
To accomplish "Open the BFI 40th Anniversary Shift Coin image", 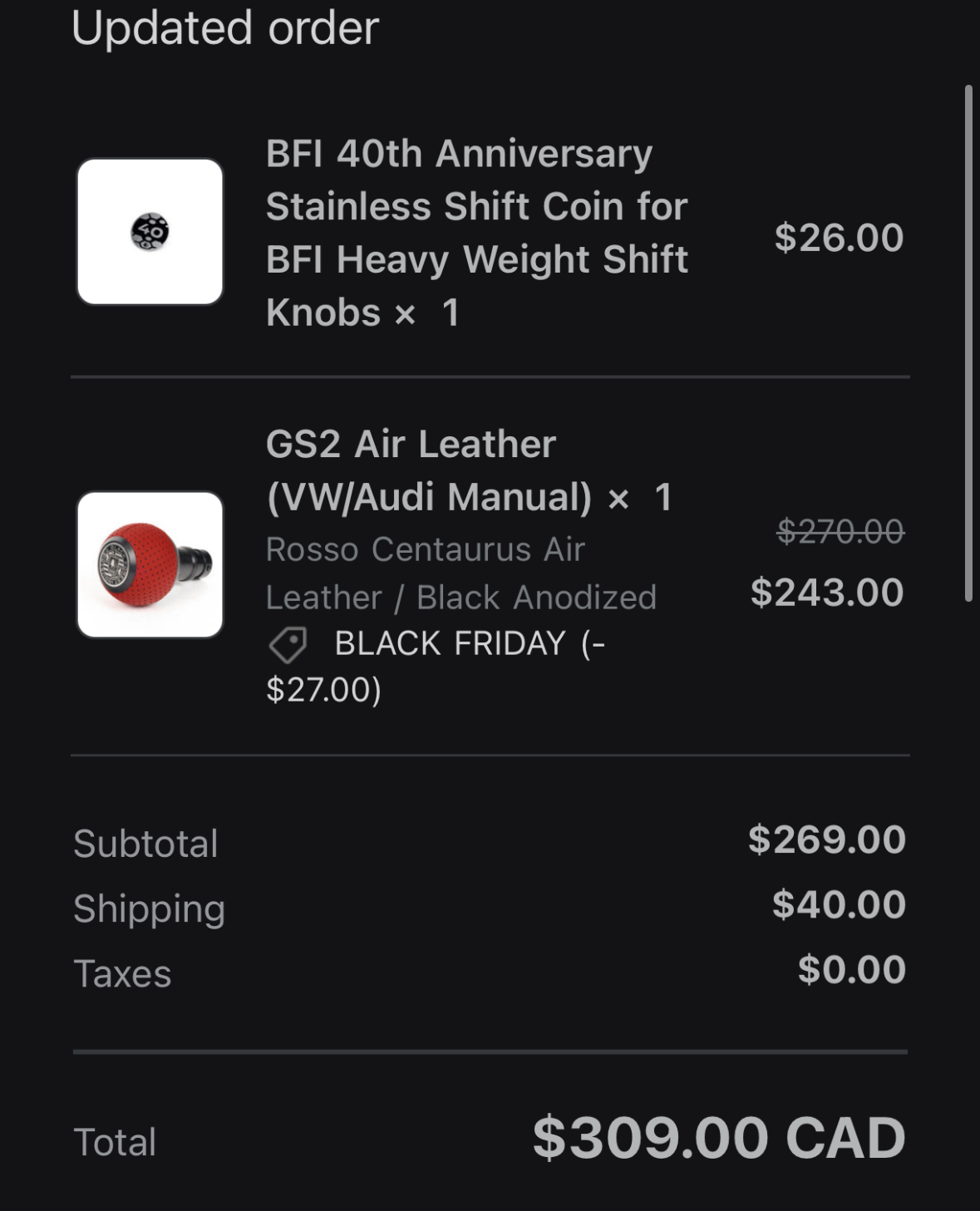I will pos(150,232).
